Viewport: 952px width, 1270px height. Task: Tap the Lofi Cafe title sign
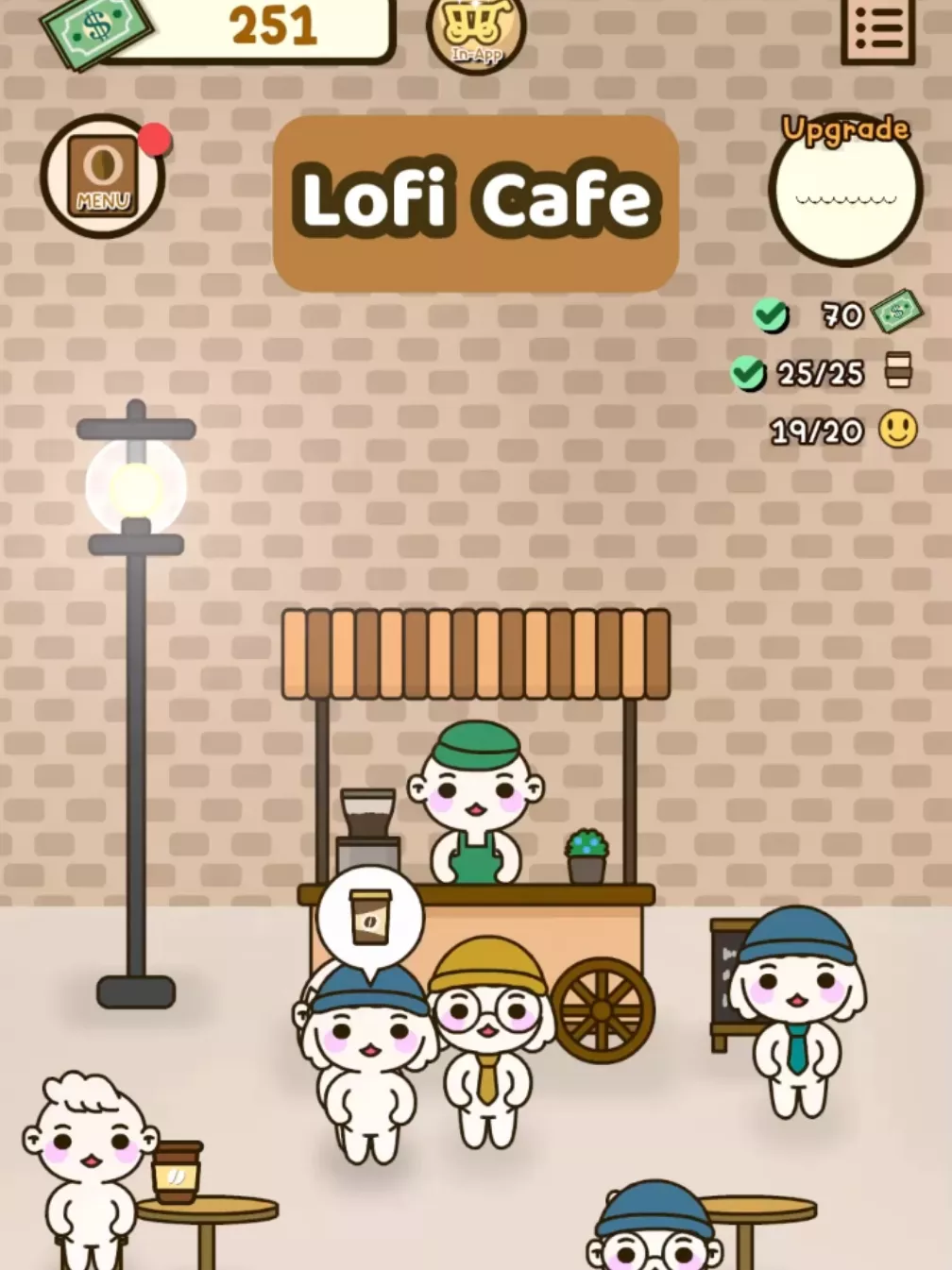[x=475, y=196]
